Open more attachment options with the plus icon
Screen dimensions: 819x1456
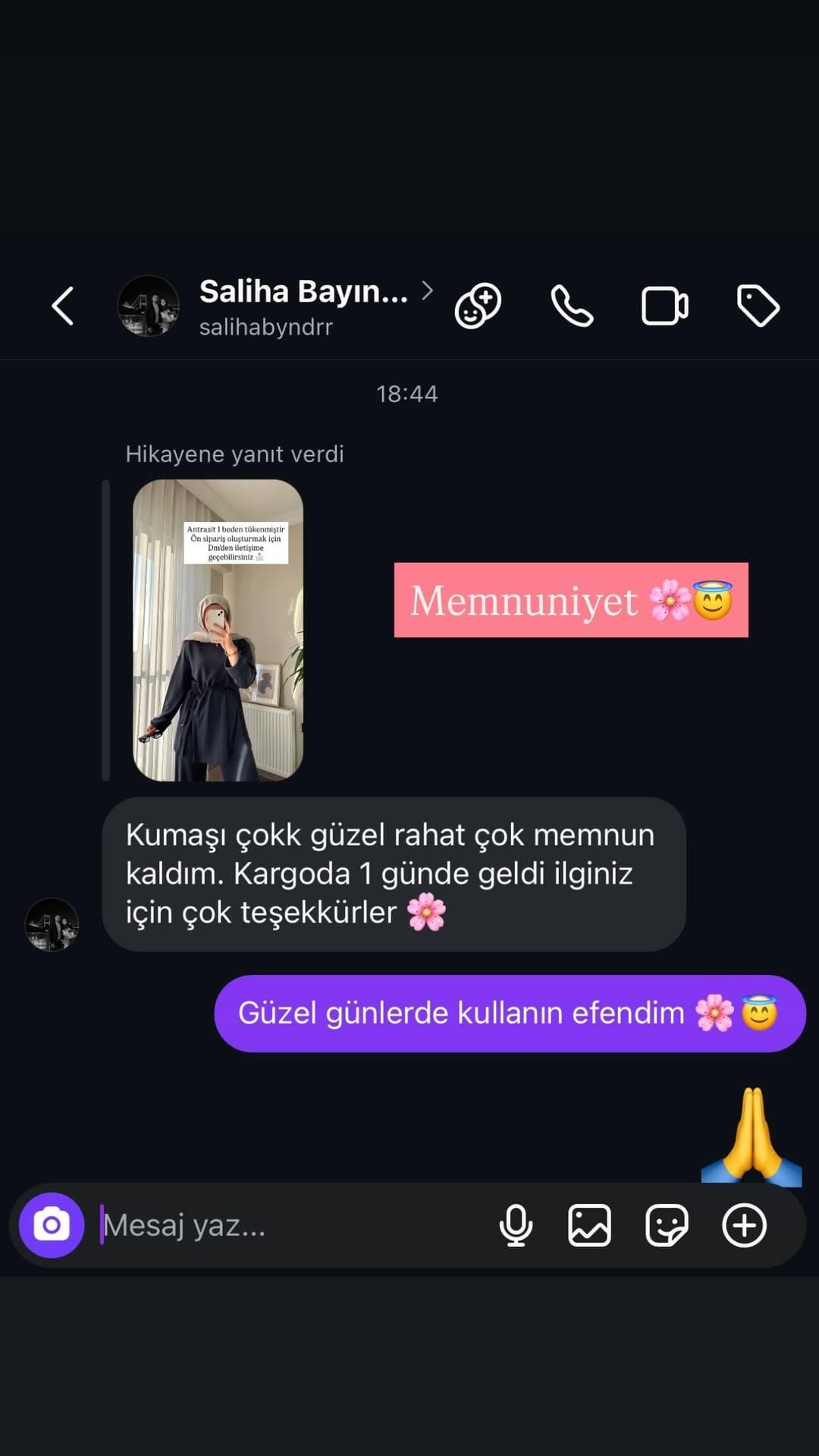[x=745, y=1225]
